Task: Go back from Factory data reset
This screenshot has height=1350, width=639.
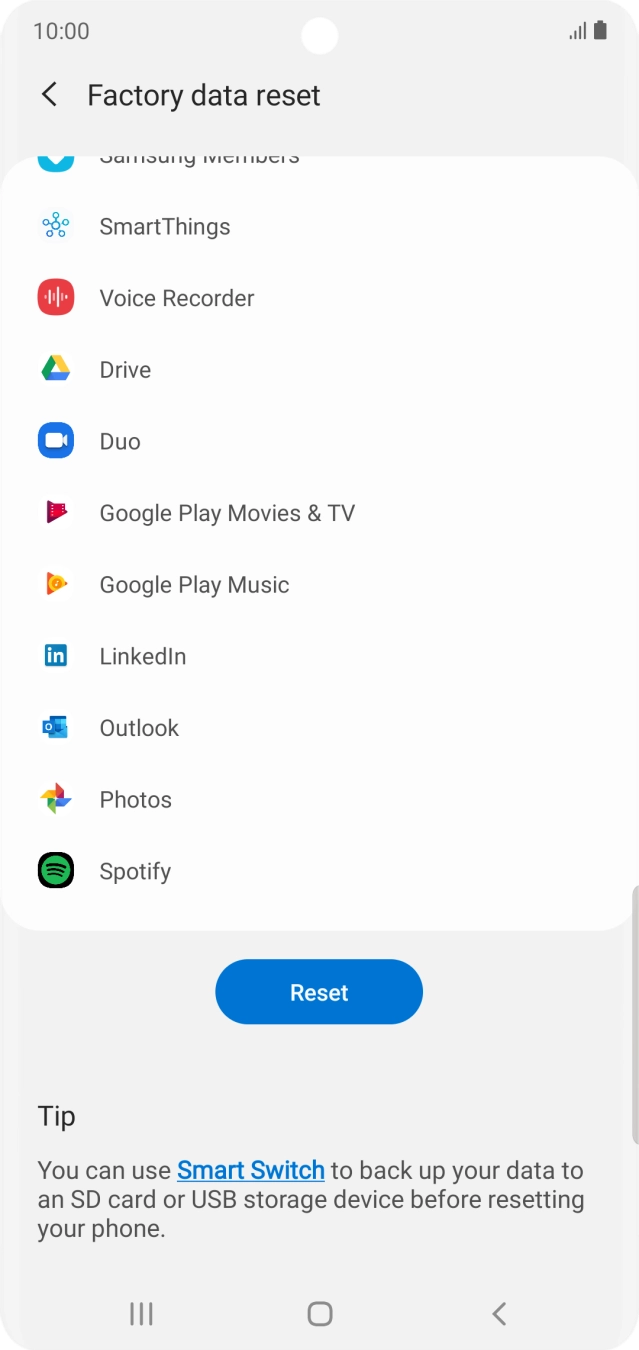Action: 49,95
